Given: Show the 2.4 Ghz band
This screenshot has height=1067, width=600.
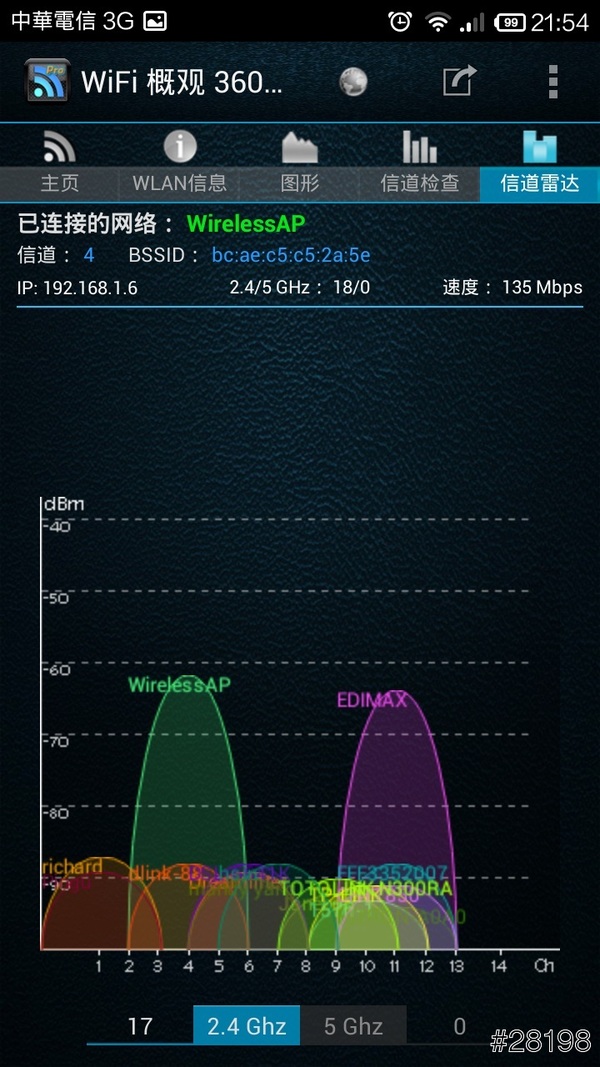Looking at the screenshot, I should click(x=246, y=1025).
